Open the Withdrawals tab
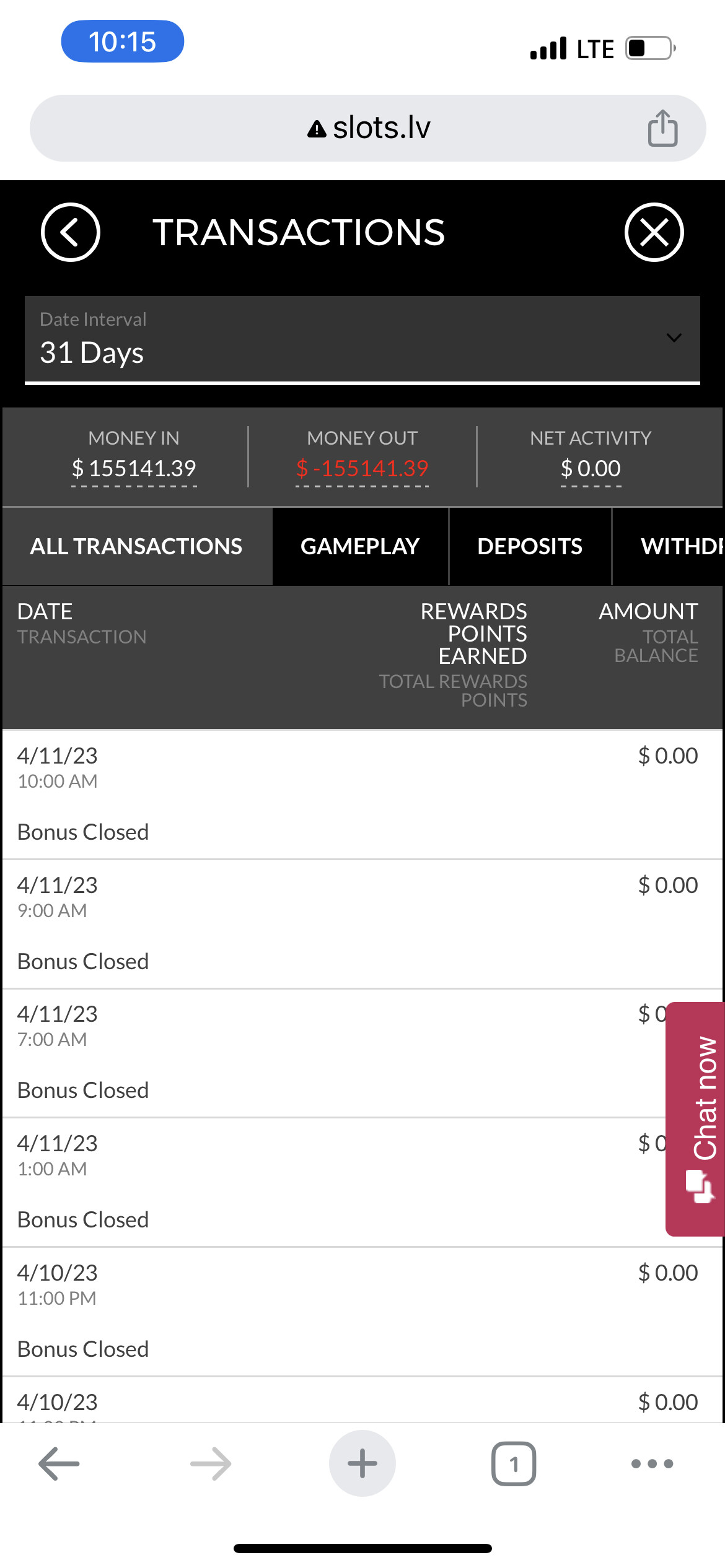This screenshot has width=725, height=1568. click(x=669, y=546)
